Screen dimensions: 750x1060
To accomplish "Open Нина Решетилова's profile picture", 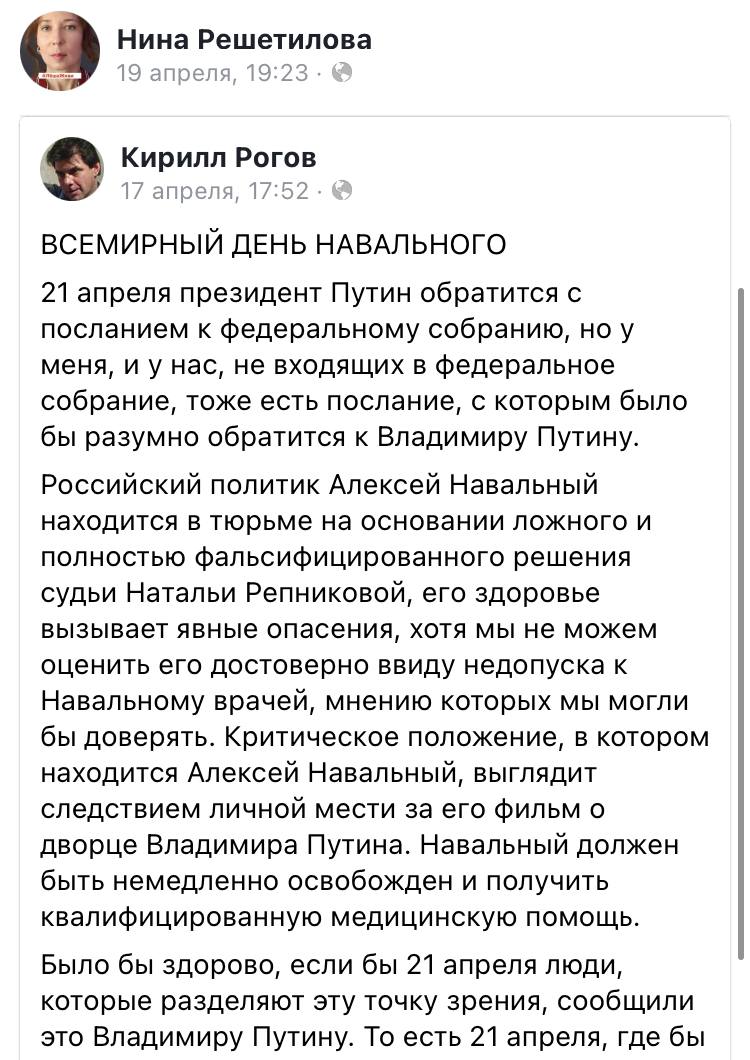I will pyautogui.click(x=60, y=51).
